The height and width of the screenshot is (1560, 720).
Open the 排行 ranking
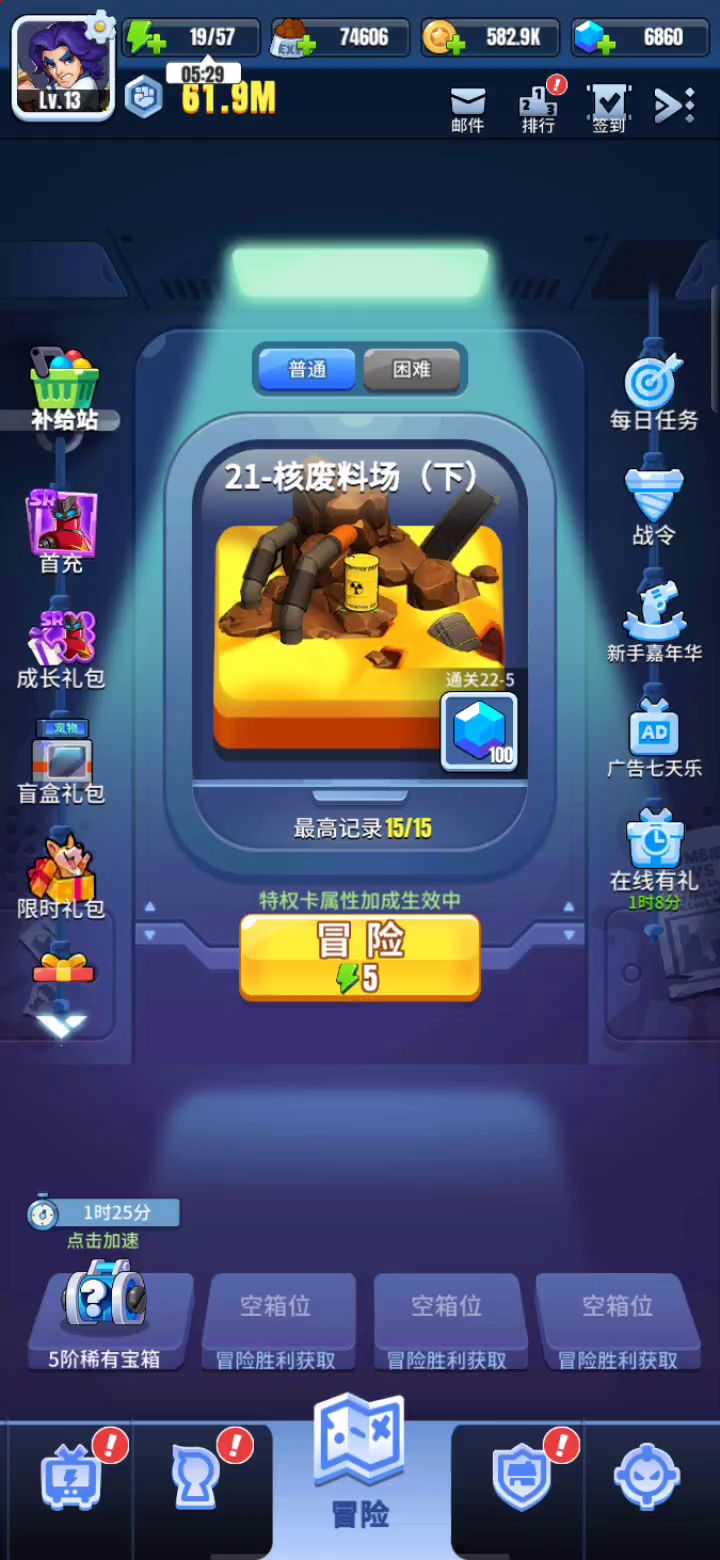coord(539,108)
